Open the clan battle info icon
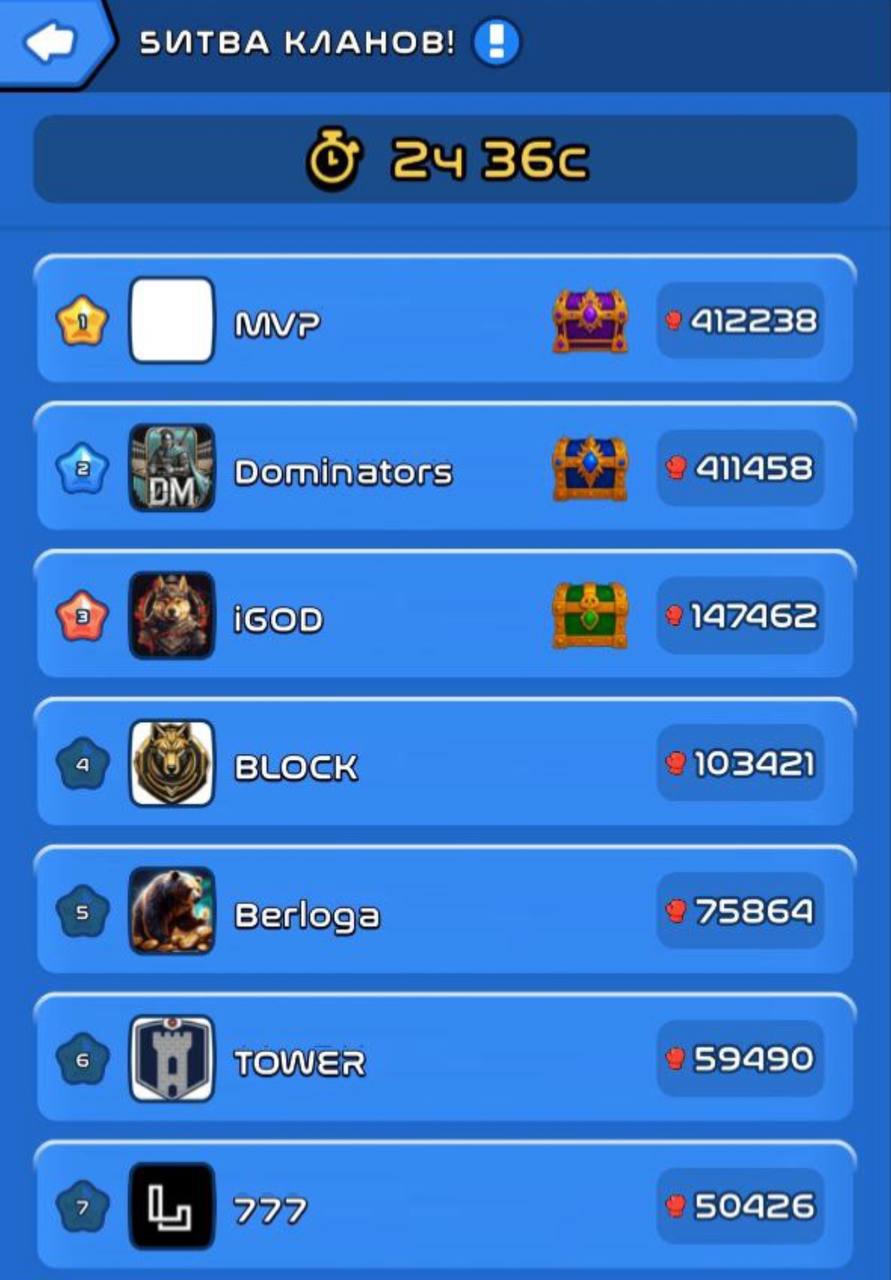This screenshot has width=891, height=1280. (x=496, y=43)
